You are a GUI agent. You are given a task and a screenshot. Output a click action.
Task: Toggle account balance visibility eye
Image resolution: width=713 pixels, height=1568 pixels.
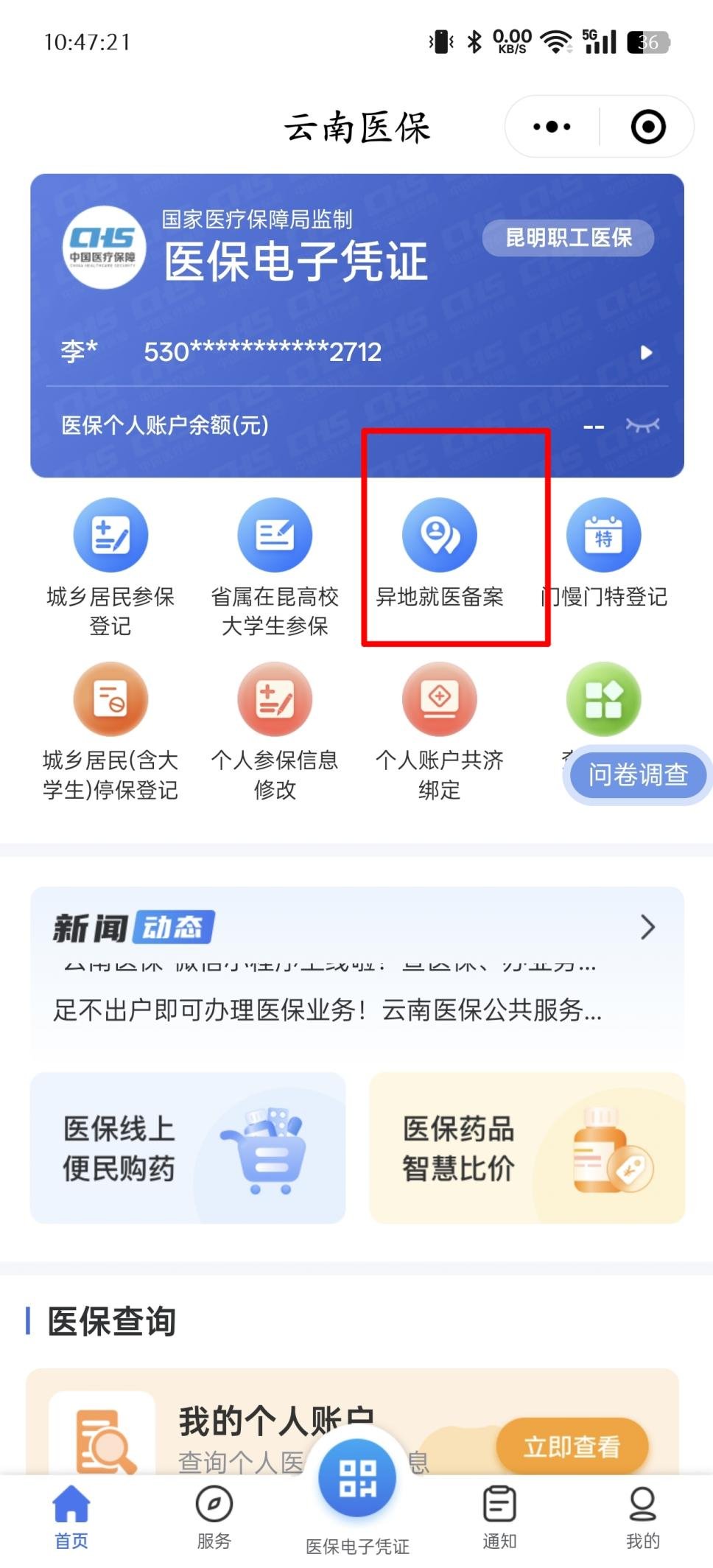(642, 425)
